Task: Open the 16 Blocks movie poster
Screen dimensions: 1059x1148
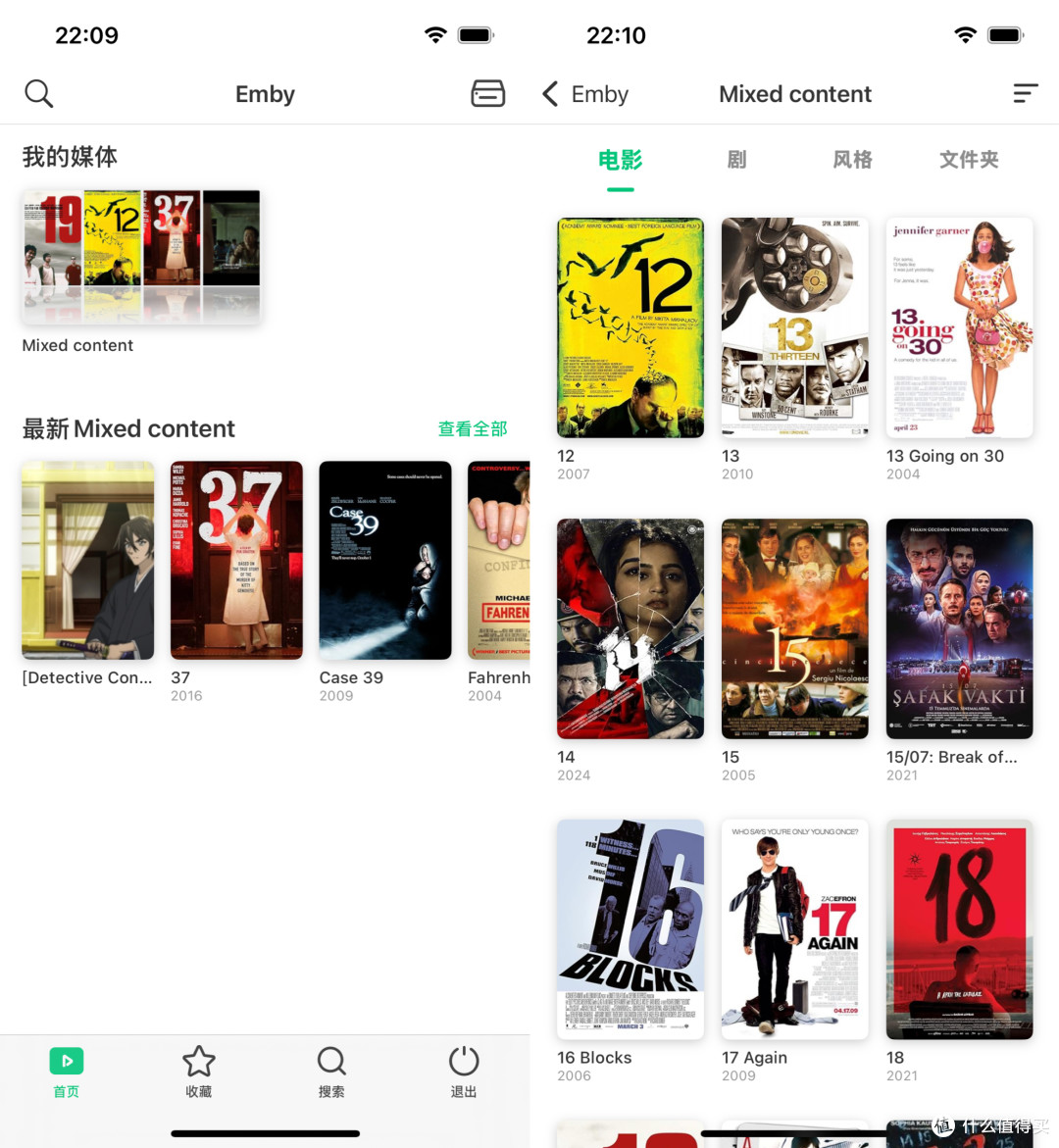Action: 630,929
